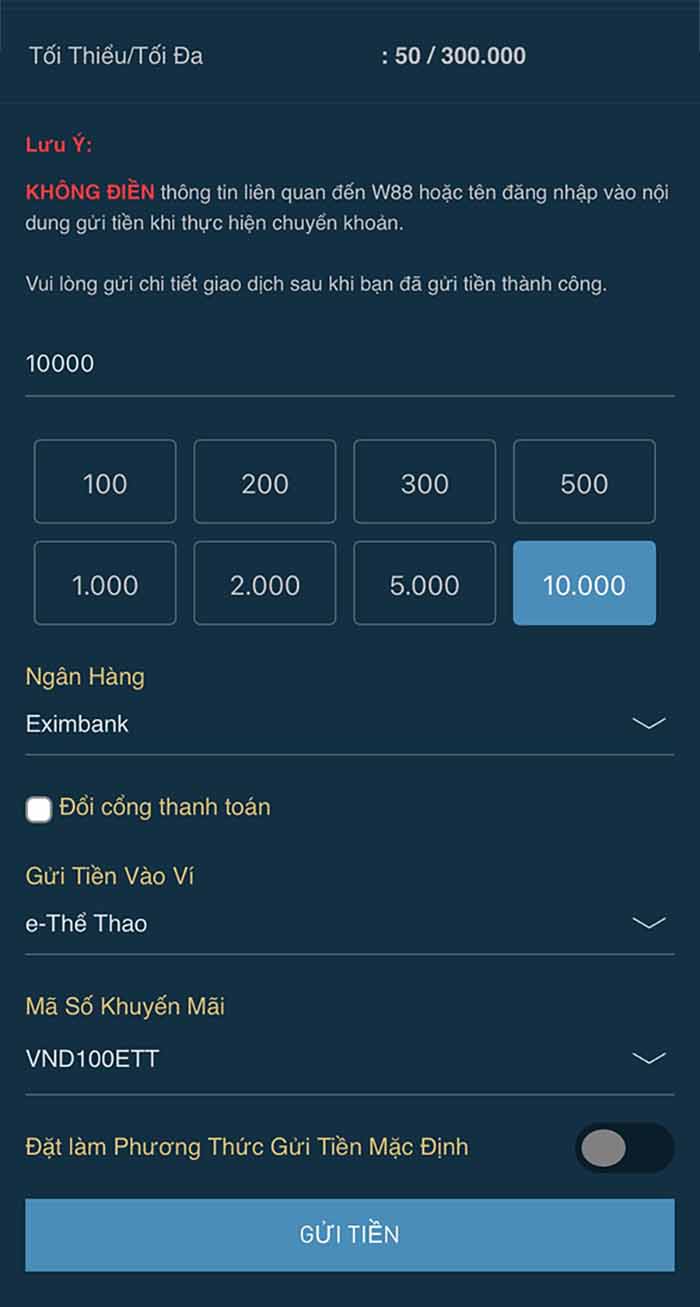Image resolution: width=700 pixels, height=1307 pixels.
Task: Tap the amount field showing 10000
Action: pos(349,364)
